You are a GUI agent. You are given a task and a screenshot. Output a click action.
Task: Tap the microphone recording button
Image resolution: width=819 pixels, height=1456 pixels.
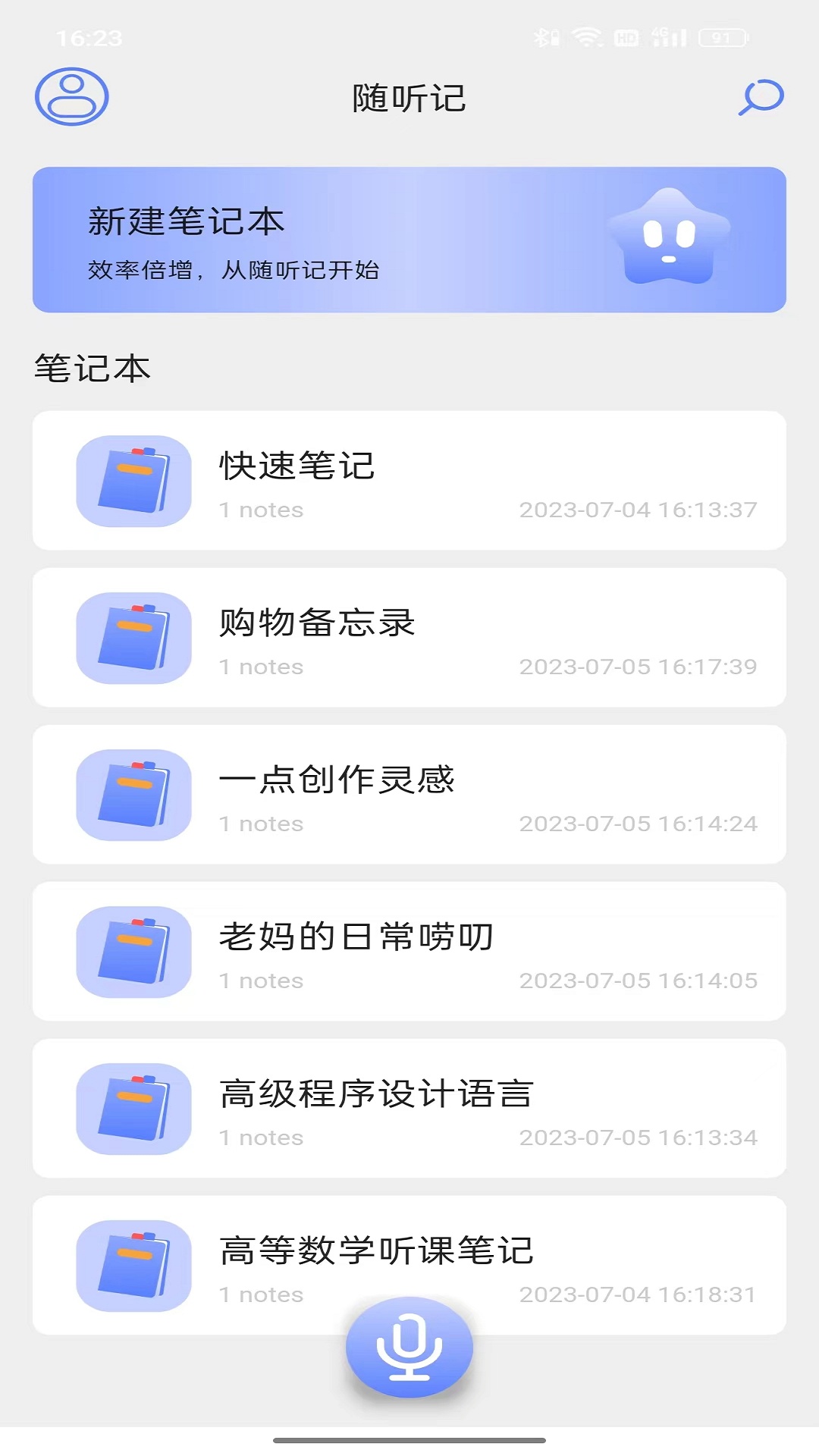(x=409, y=1346)
